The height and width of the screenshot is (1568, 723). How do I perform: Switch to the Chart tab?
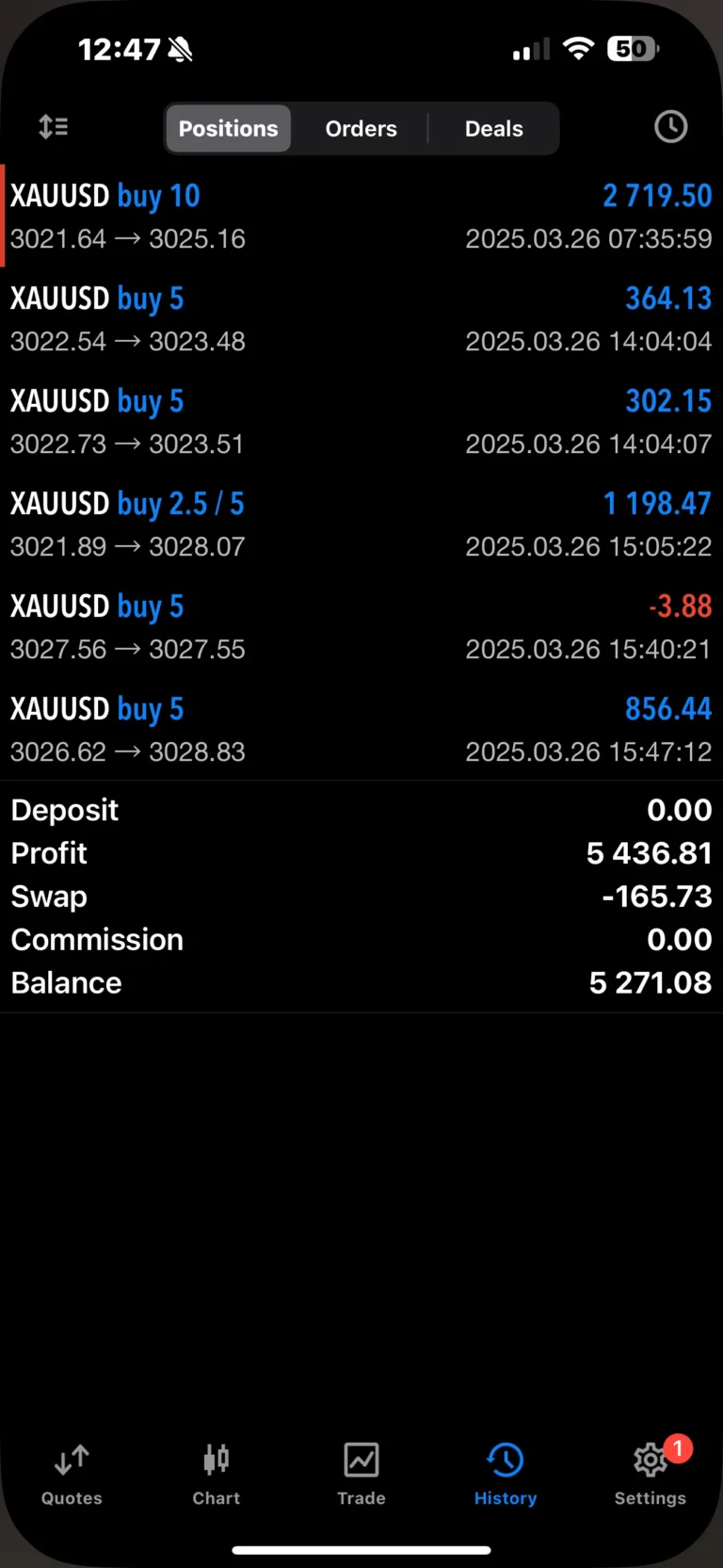(217, 1474)
